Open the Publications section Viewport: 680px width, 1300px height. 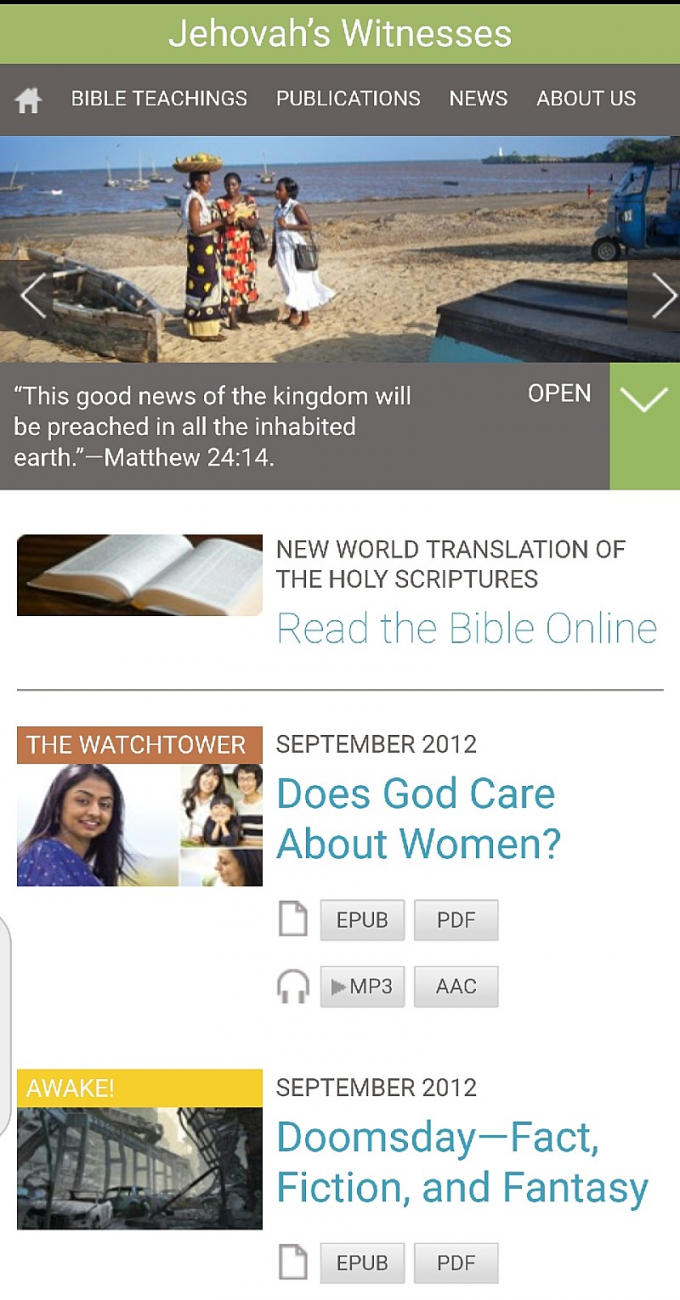coord(348,99)
